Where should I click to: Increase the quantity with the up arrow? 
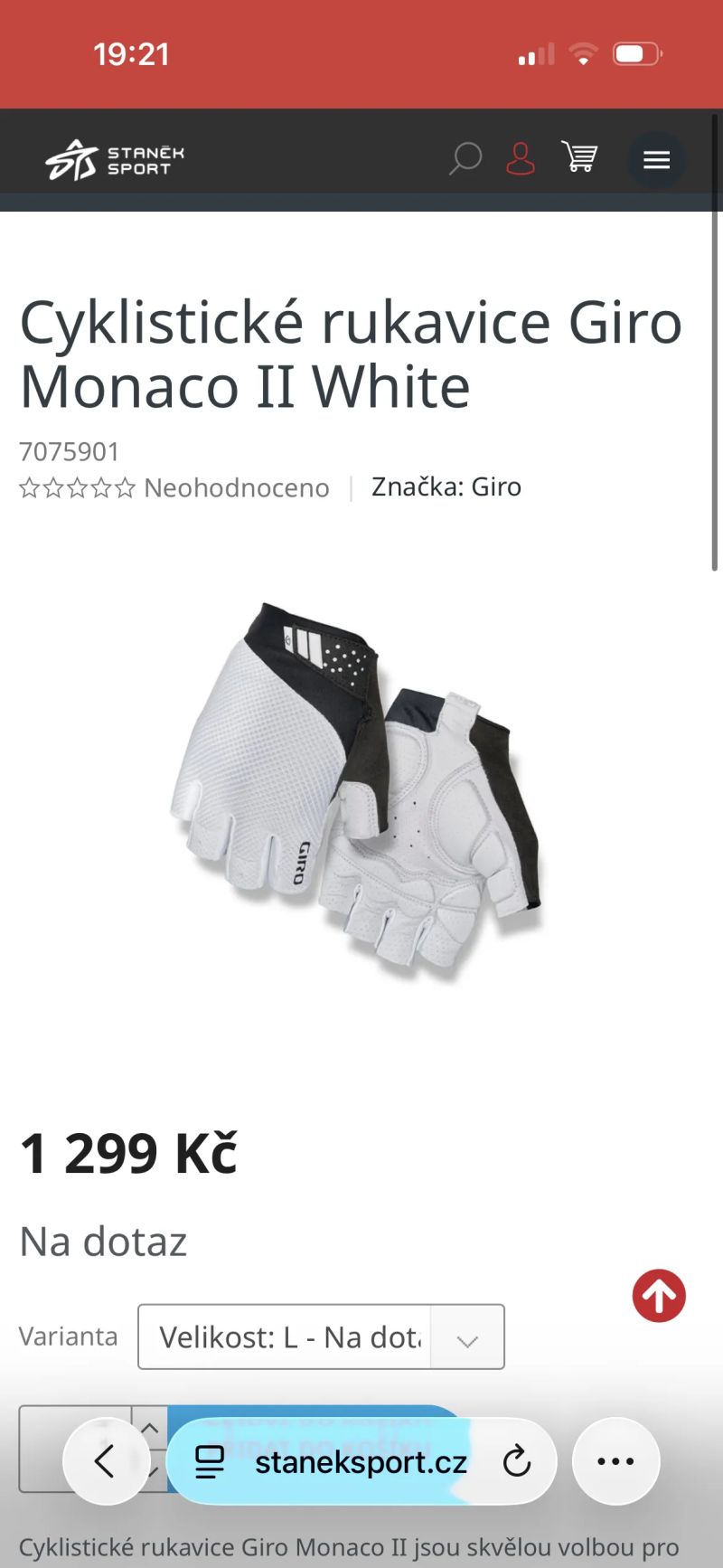coord(150,1428)
